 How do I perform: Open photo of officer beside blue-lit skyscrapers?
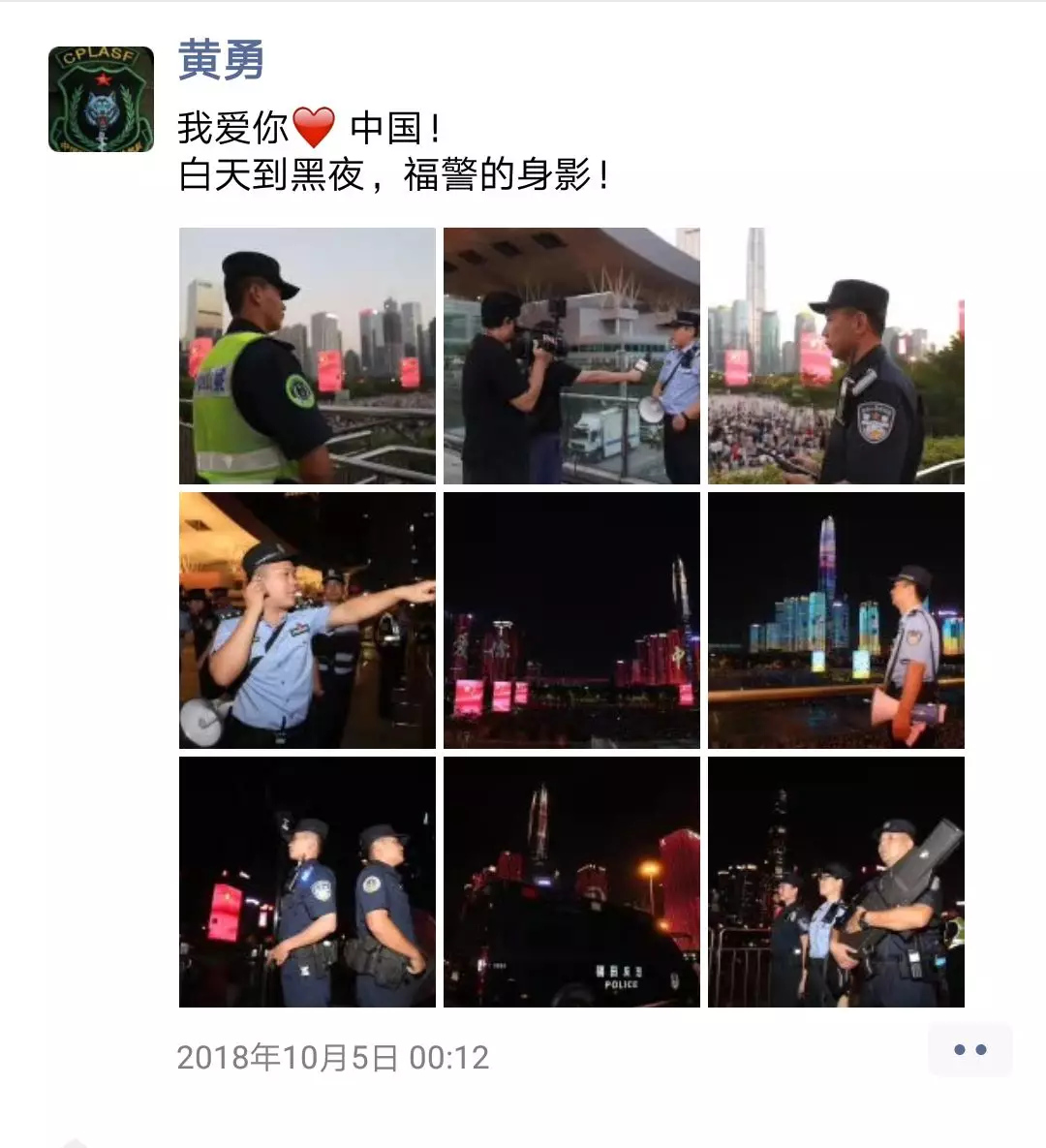836,620
